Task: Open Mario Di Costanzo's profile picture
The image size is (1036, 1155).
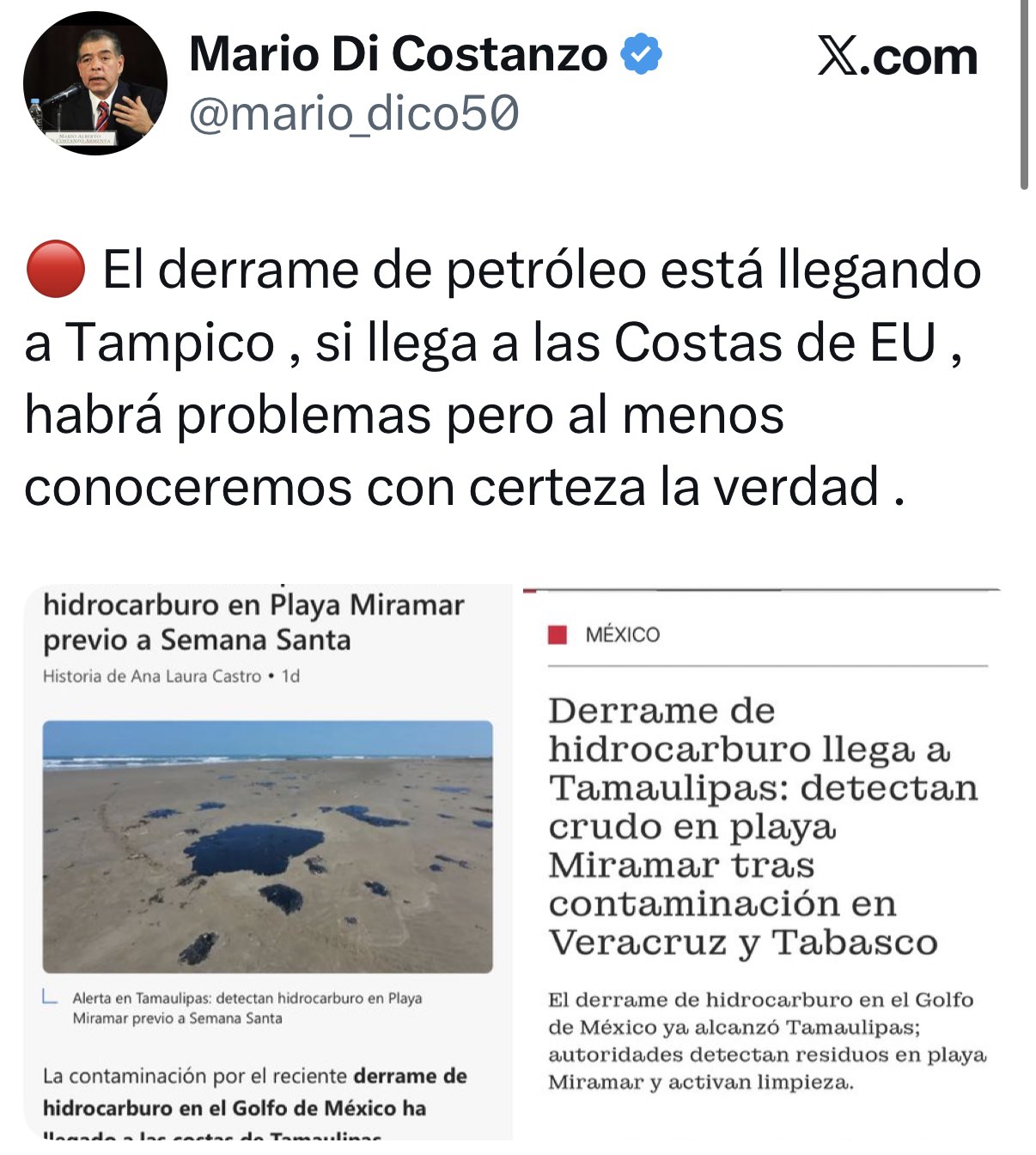Action: click(94, 83)
